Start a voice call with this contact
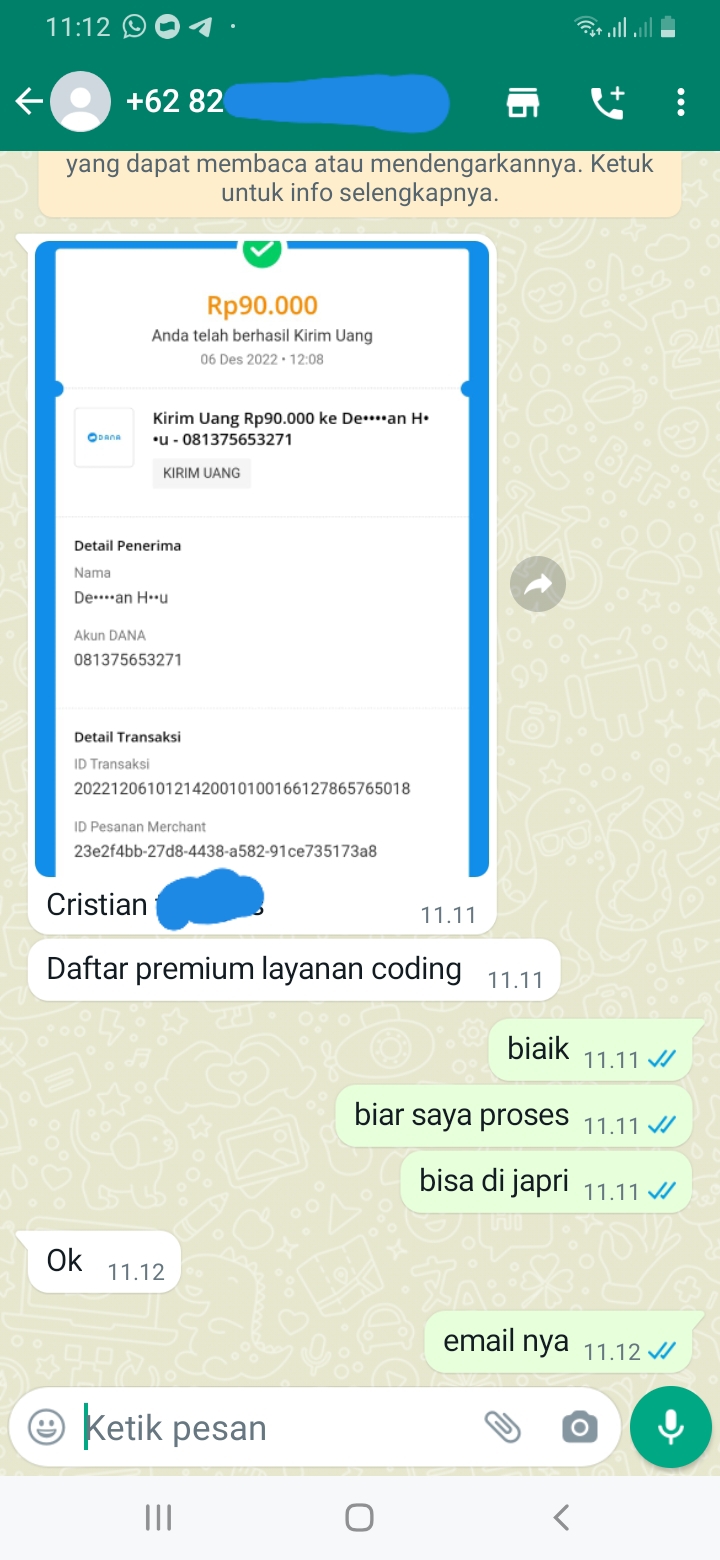720x1560 pixels. point(607,102)
